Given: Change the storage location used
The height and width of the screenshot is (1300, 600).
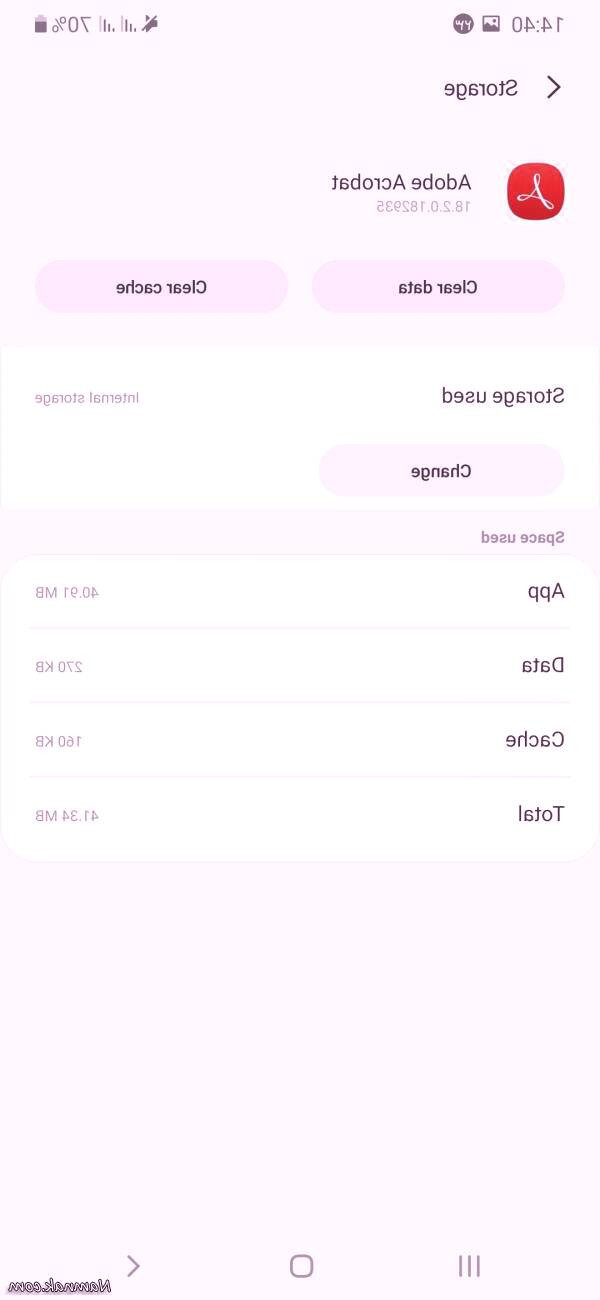Looking at the screenshot, I should 441,471.
